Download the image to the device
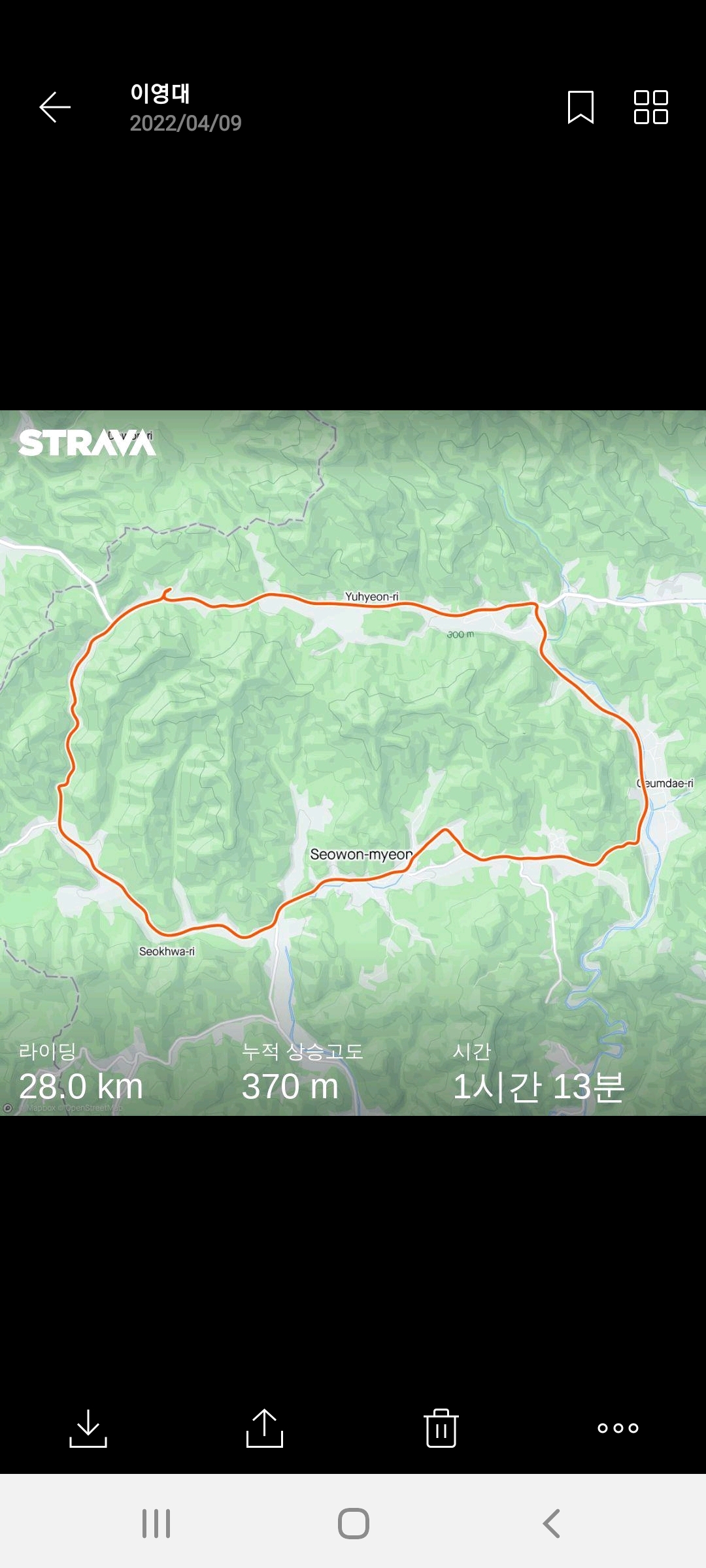Screen dimensions: 706x1568 tap(88, 1428)
